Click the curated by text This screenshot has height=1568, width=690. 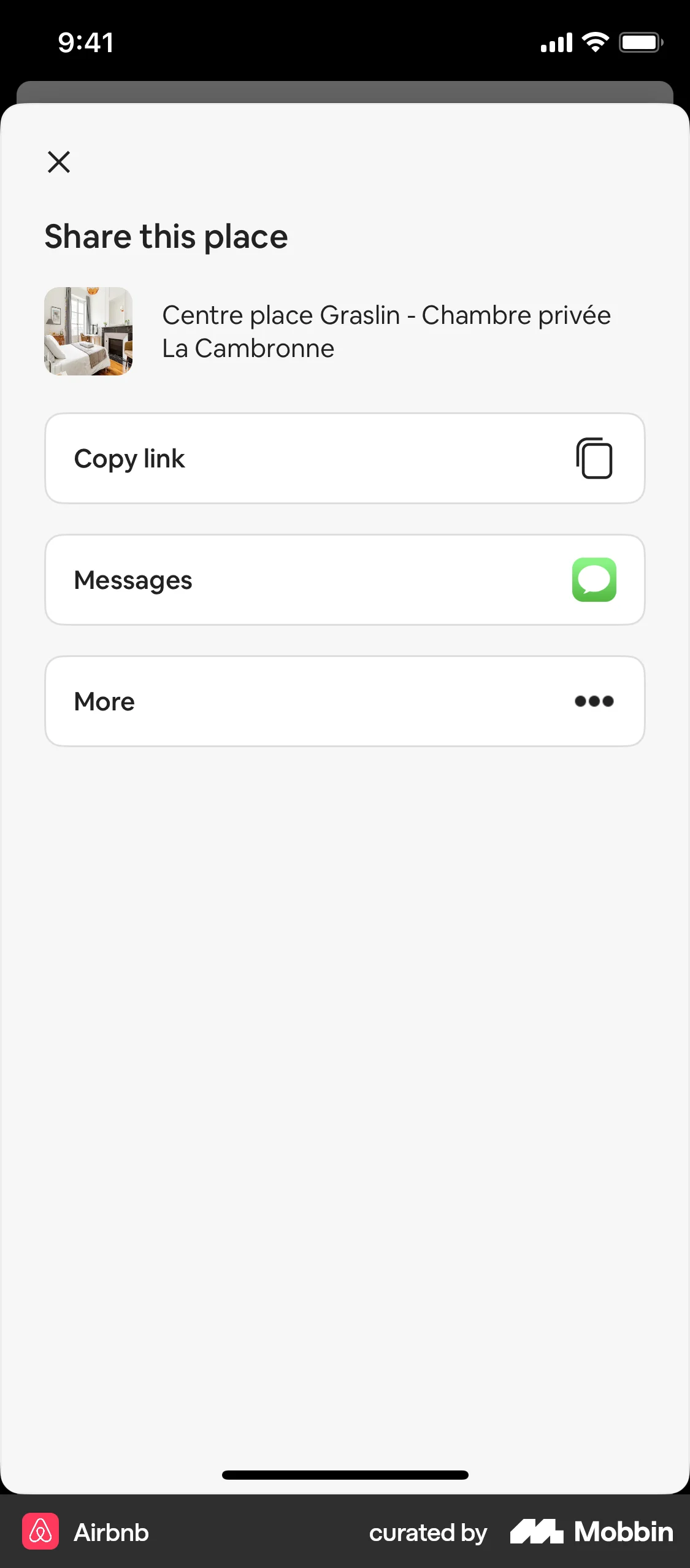click(427, 1532)
